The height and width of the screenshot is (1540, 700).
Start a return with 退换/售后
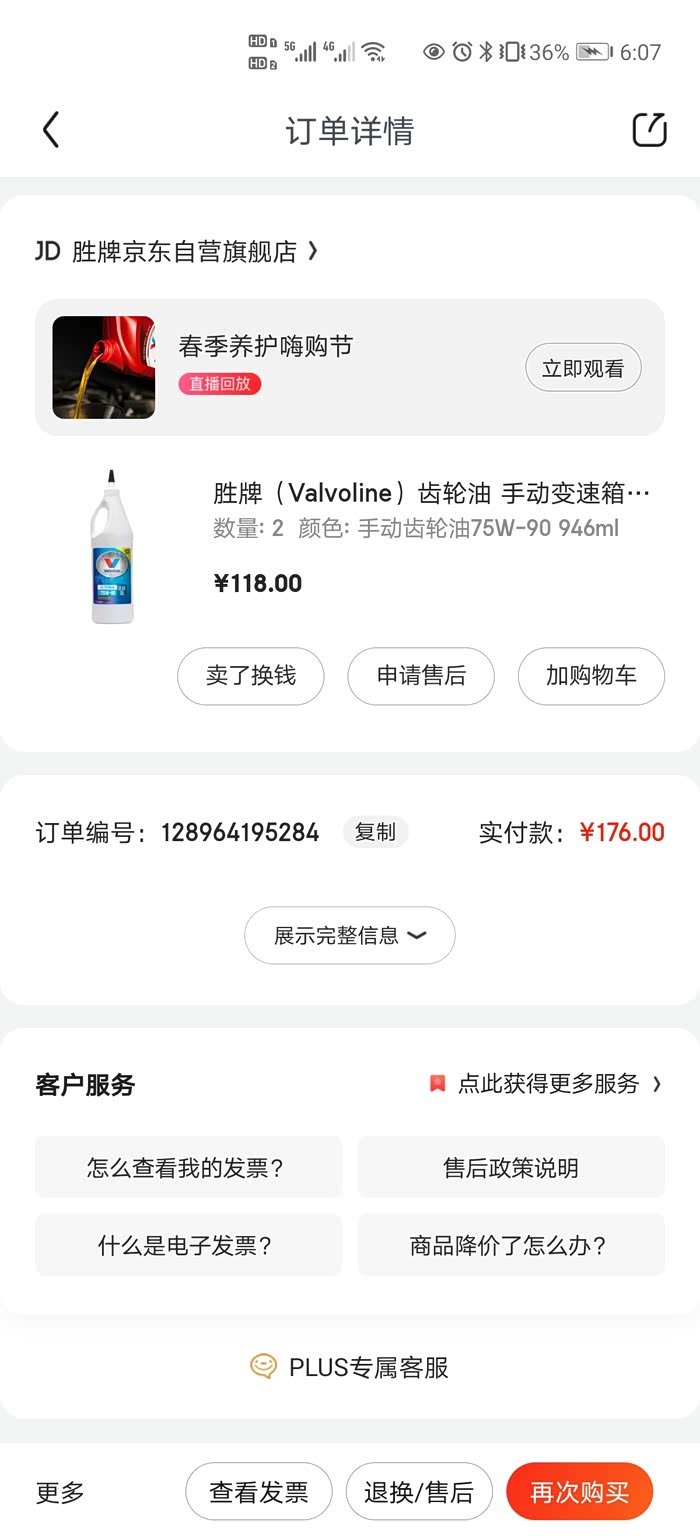pos(419,1493)
